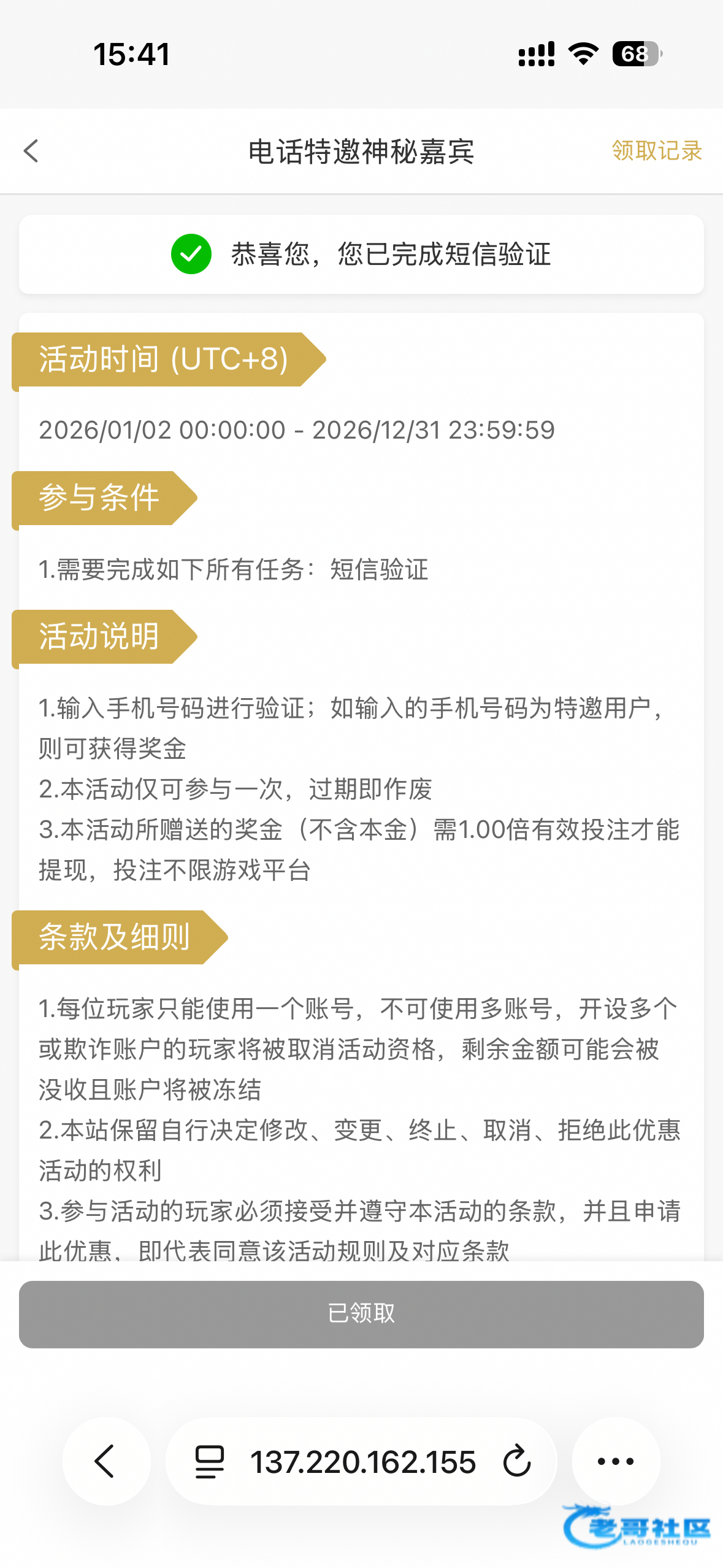Screen dimensions: 723x1568
Task: Reload the page with the refresh icon
Action: pos(516,1461)
